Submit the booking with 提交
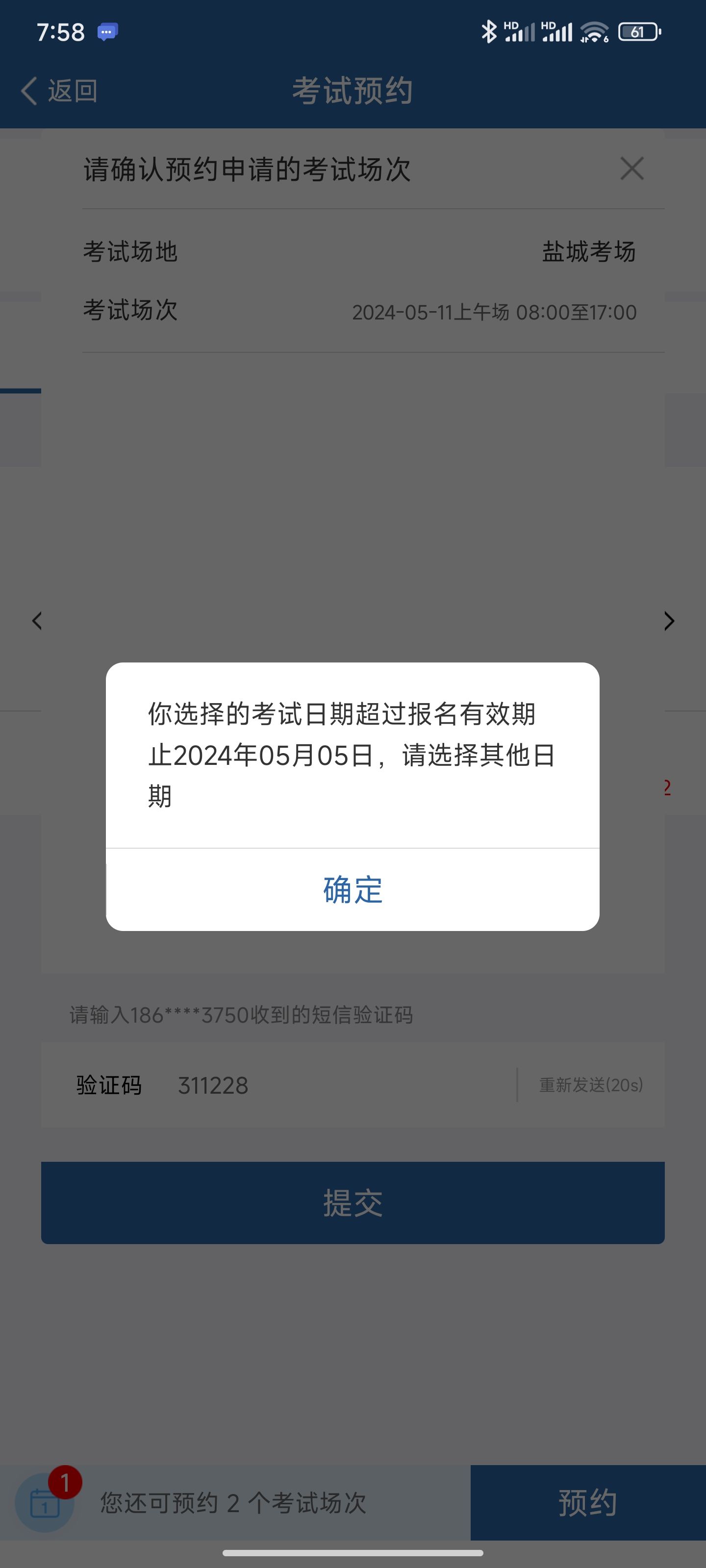Image resolution: width=706 pixels, height=1568 pixels. point(353,1203)
